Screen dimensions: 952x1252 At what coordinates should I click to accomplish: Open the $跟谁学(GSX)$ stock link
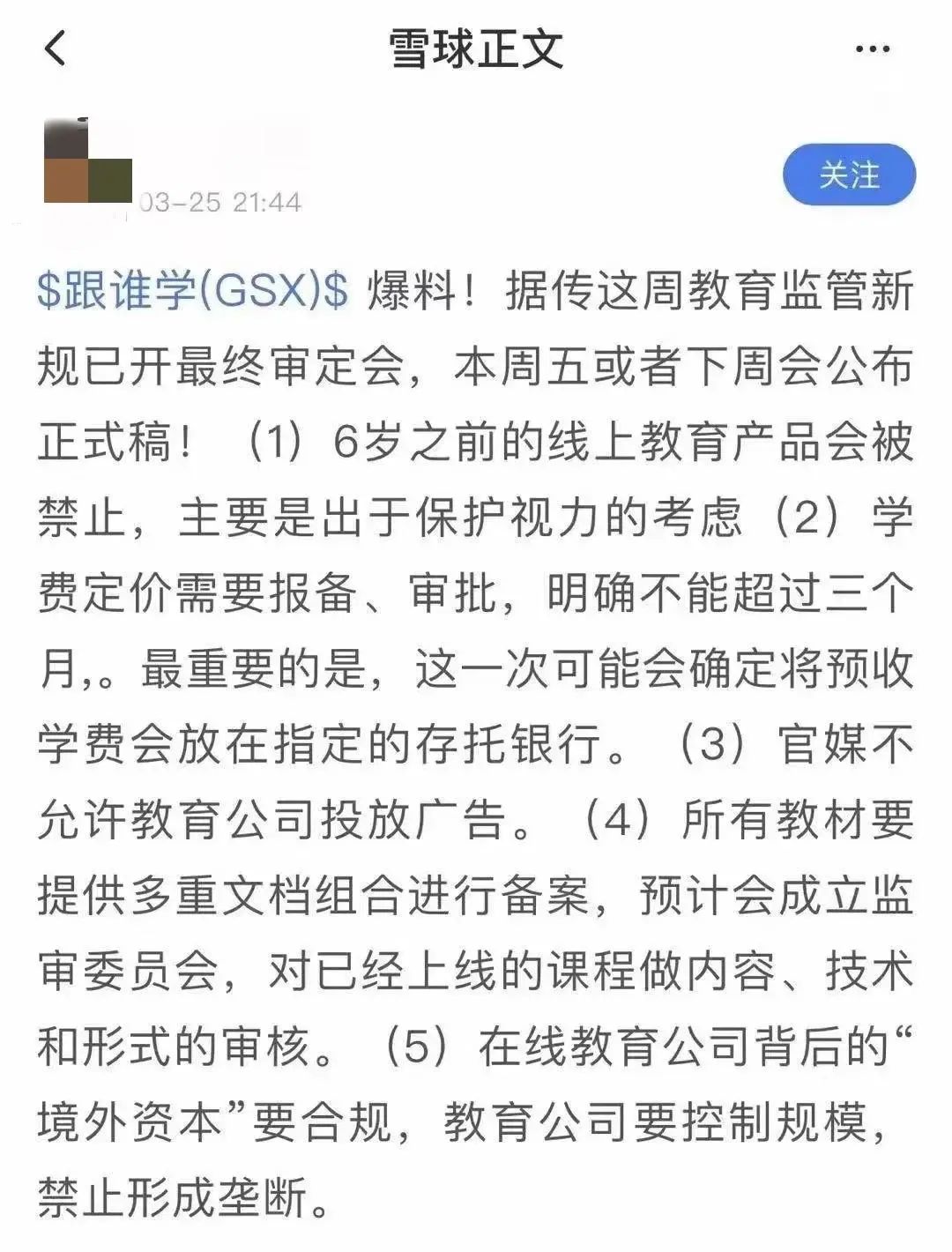point(193,292)
